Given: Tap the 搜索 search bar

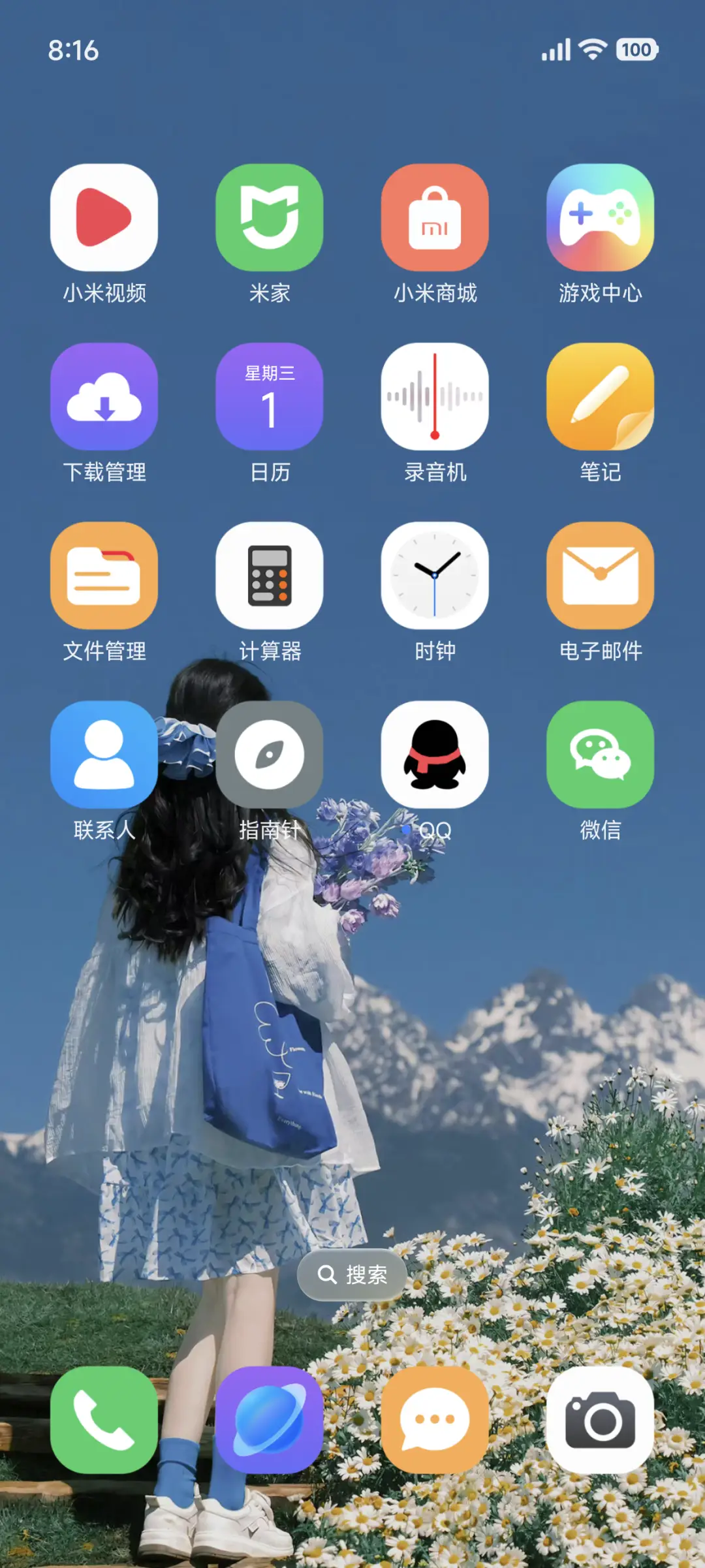Looking at the screenshot, I should pyautogui.click(x=351, y=1274).
